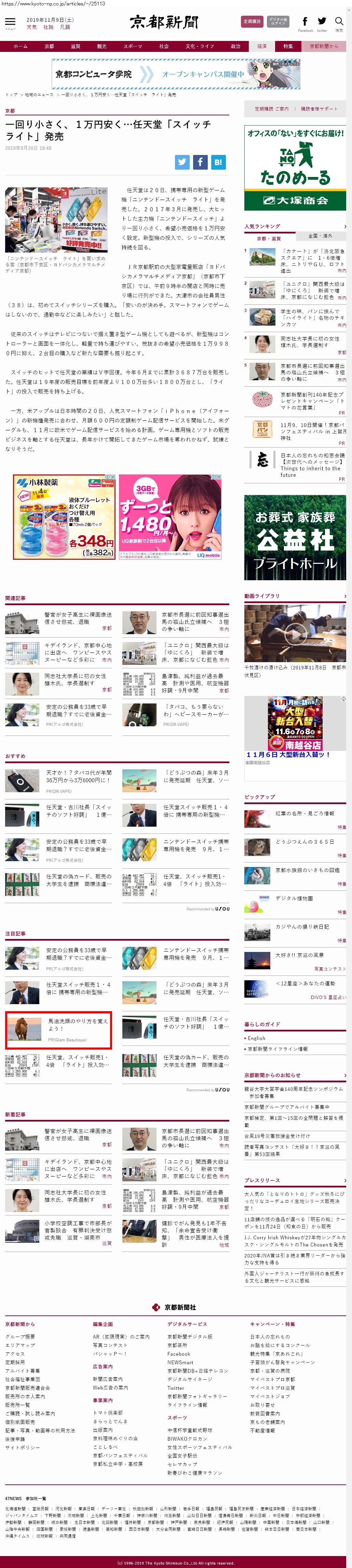Open グループ概要 in the footer

click(20, 1336)
